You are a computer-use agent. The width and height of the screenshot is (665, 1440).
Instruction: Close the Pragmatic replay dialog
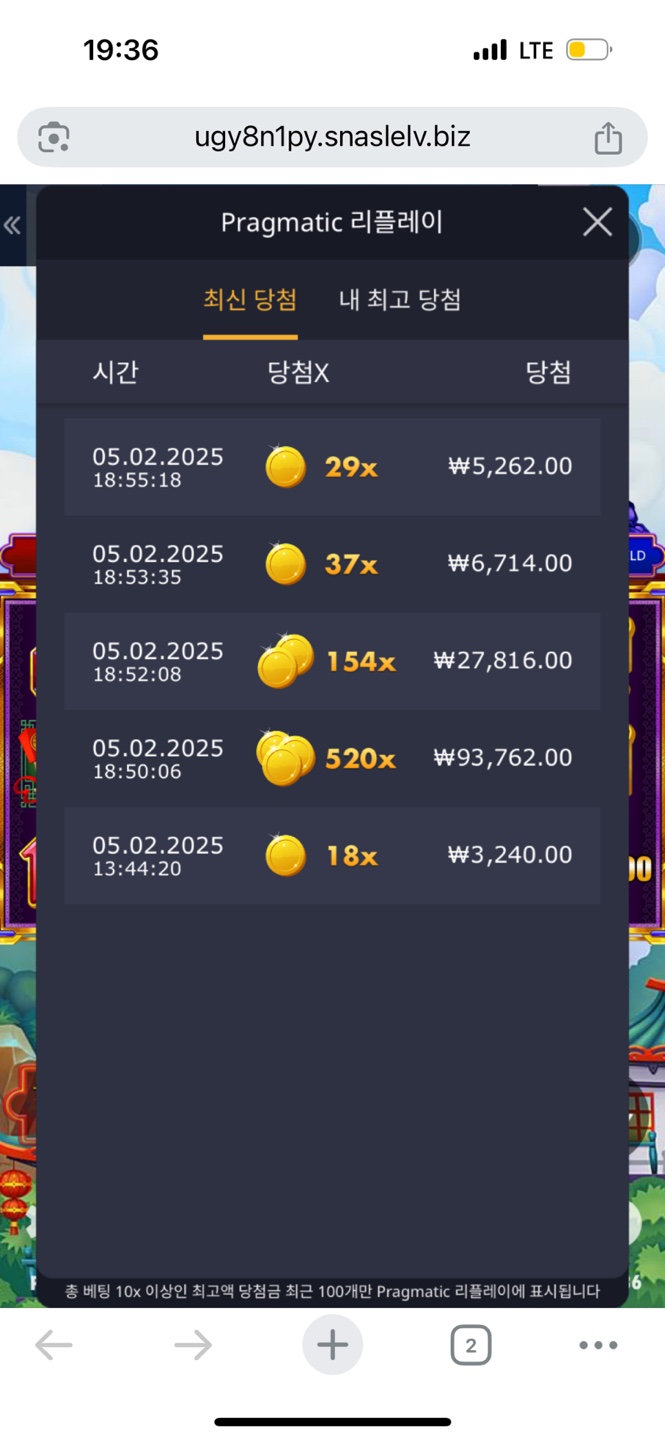[x=597, y=222]
